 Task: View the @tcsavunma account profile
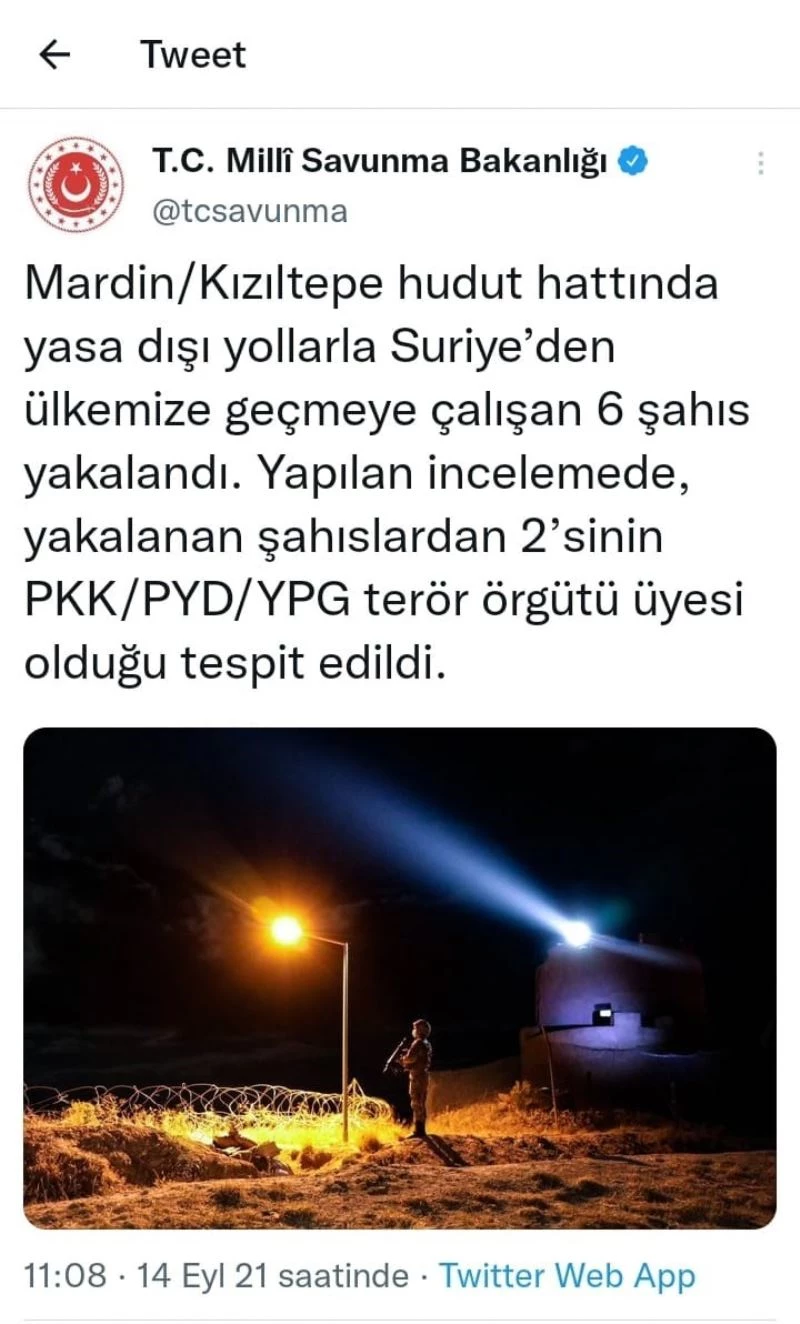[x=249, y=212]
